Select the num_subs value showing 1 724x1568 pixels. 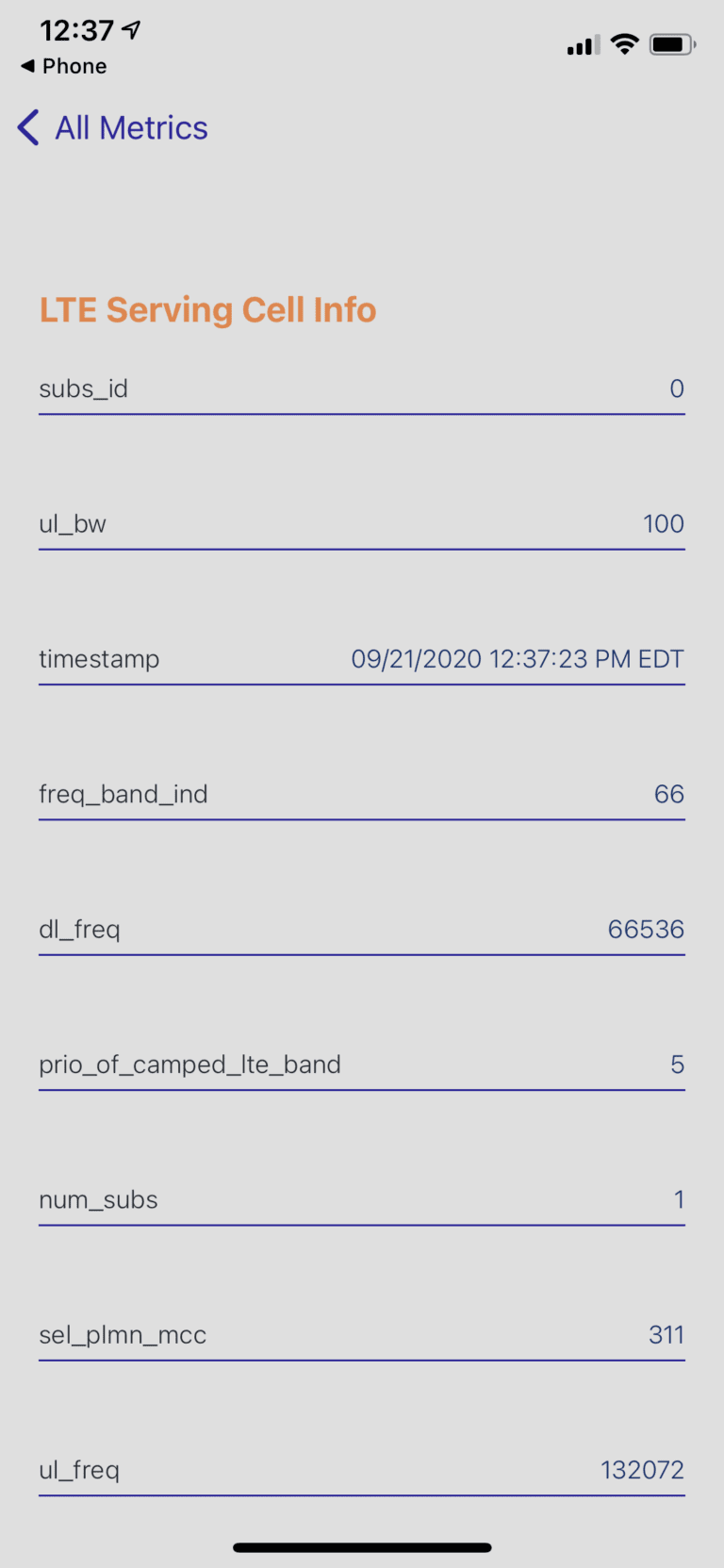680,1199
